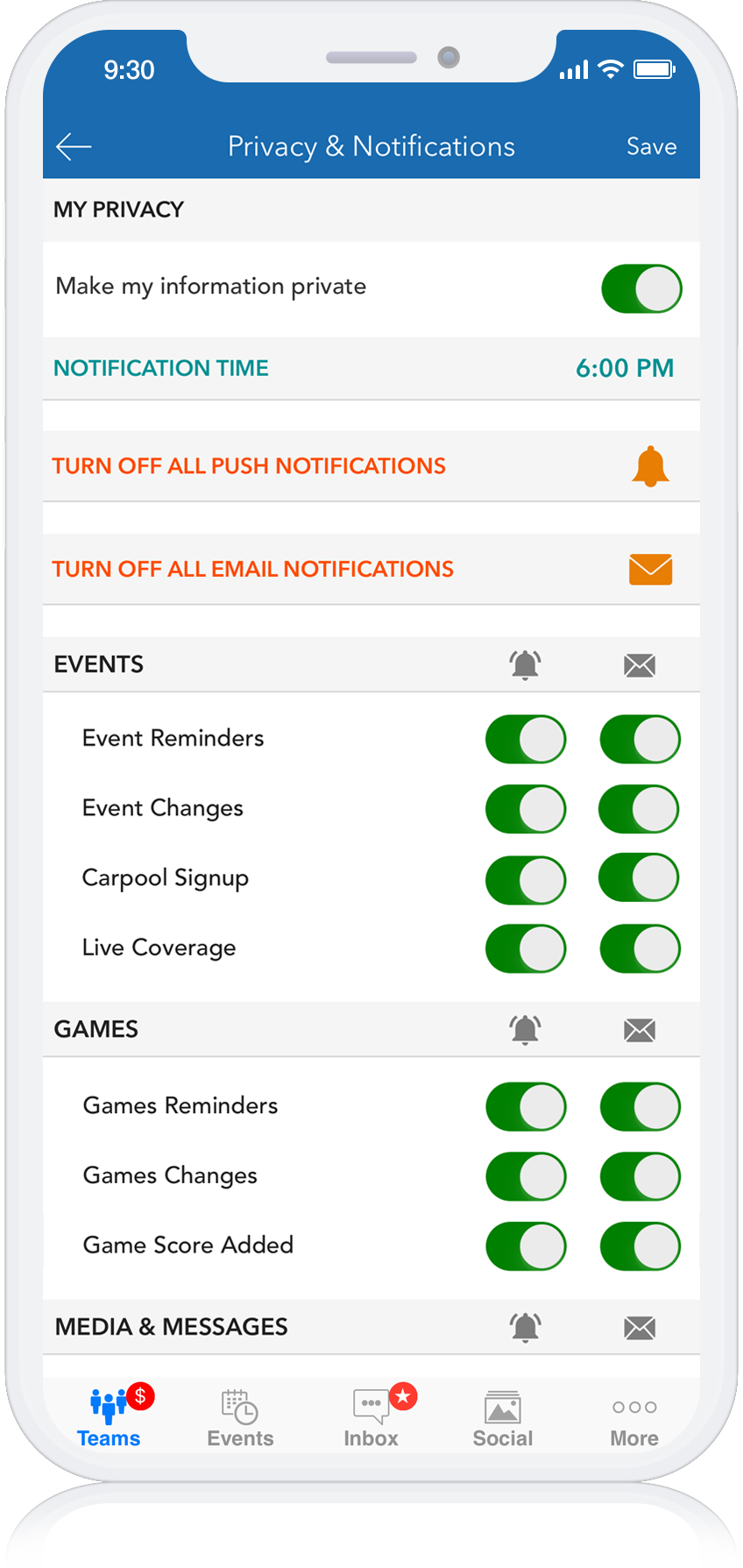Turn off all push notifications
Screen dimensions: 743x1568
tap(650, 466)
